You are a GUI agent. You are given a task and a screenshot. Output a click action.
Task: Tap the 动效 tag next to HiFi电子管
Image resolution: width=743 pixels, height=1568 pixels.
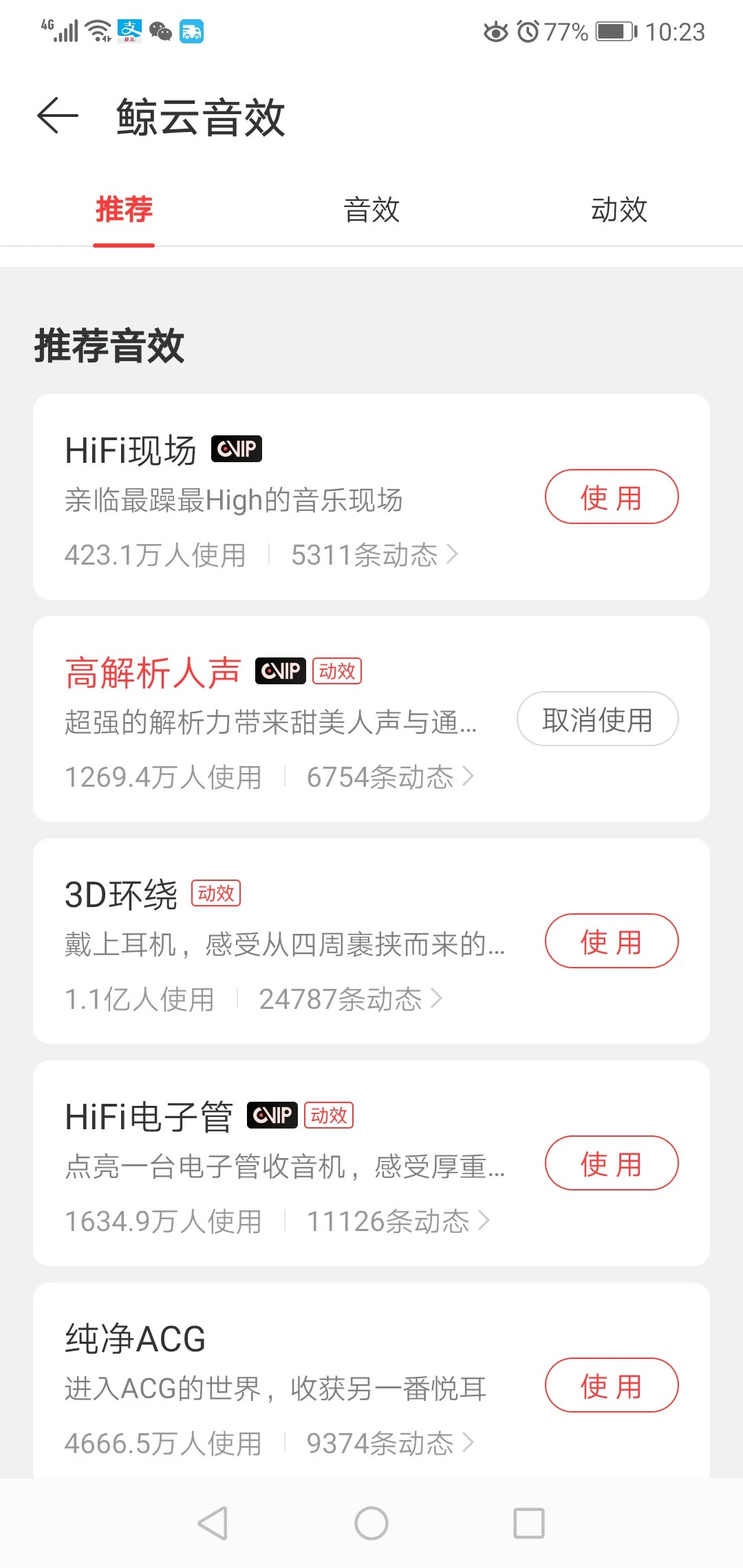(329, 1115)
